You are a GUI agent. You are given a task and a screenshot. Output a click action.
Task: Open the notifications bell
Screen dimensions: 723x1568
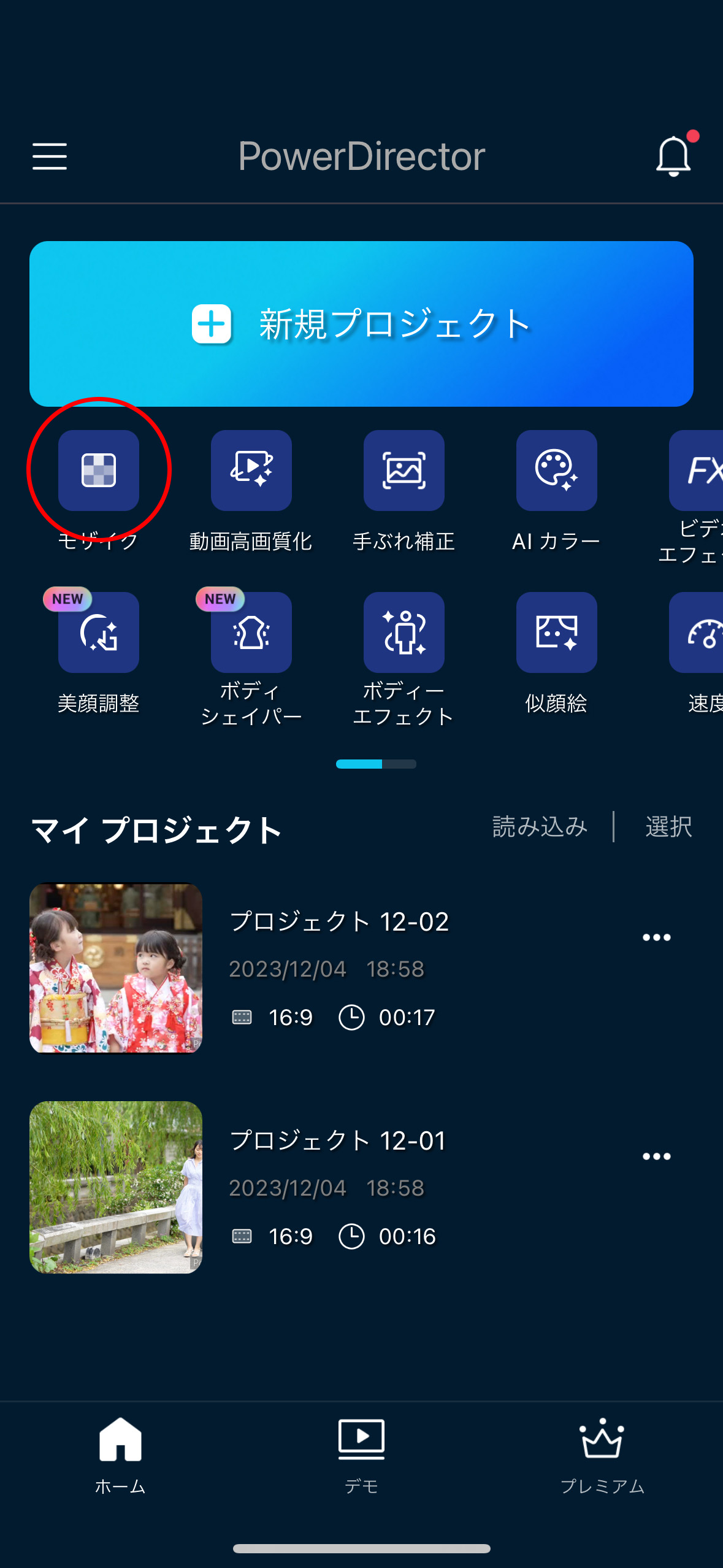tap(673, 156)
